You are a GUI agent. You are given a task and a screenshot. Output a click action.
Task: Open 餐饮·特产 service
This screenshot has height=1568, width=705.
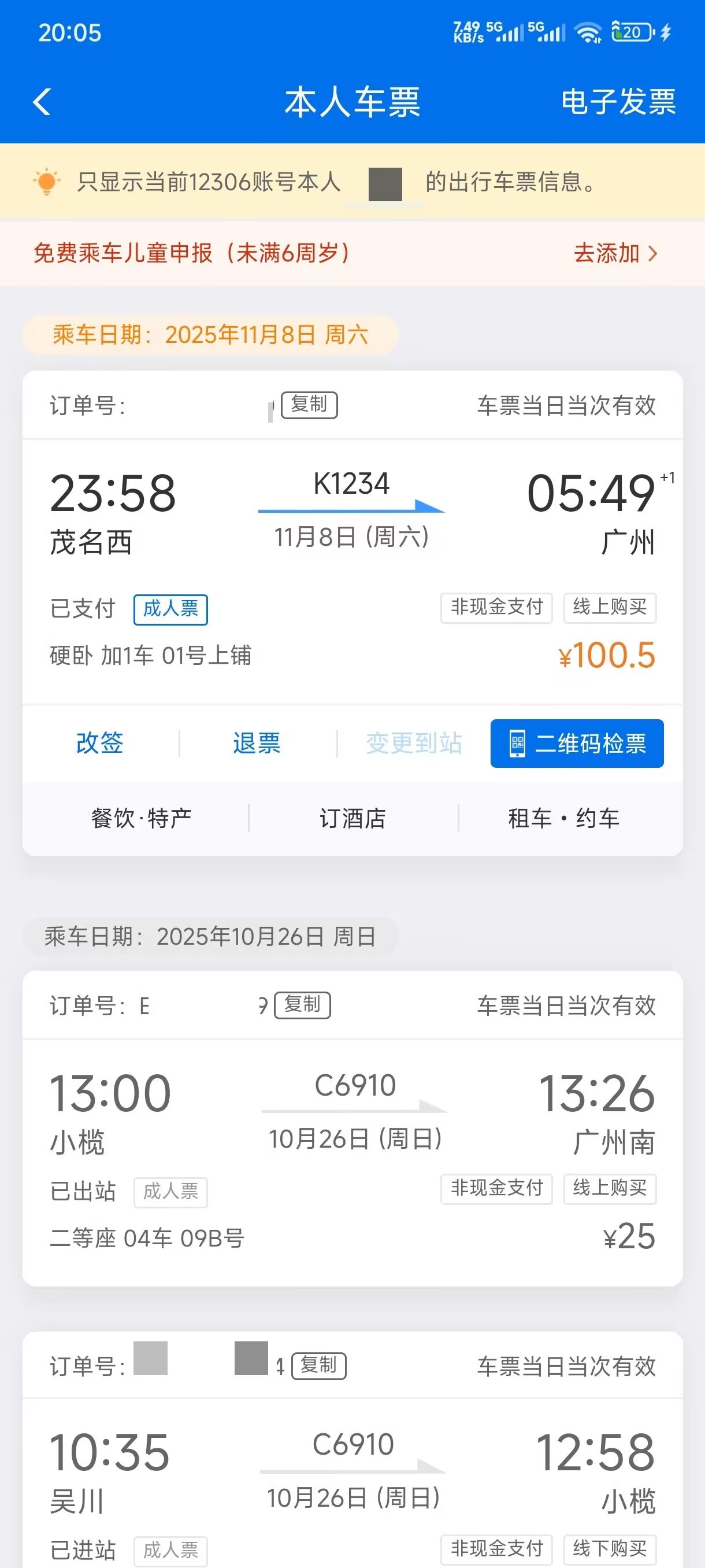[141, 818]
